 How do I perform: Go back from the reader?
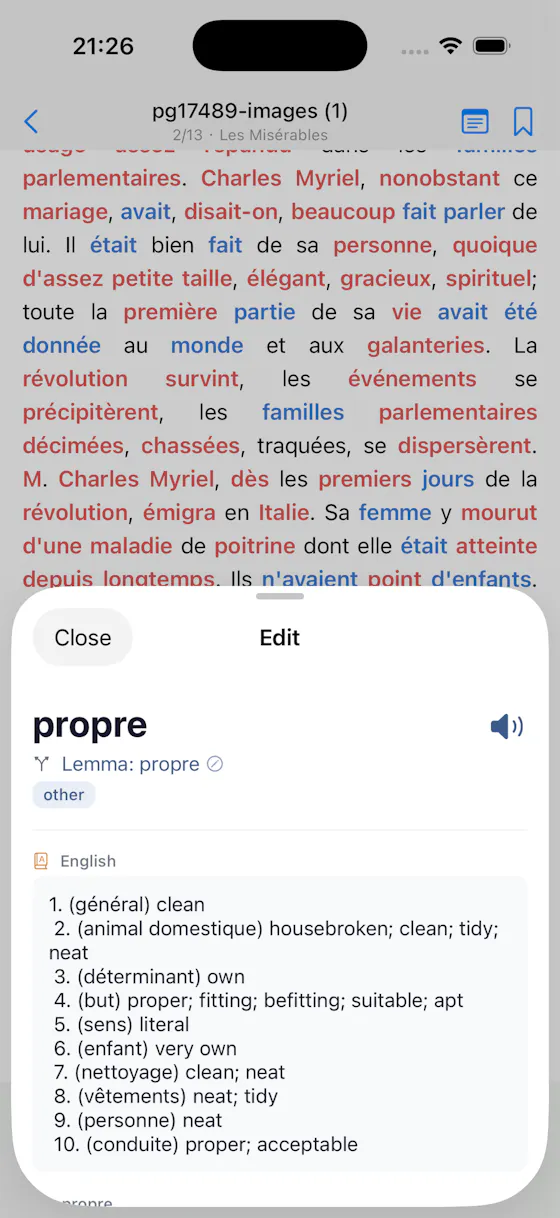pyautogui.click(x=31, y=122)
